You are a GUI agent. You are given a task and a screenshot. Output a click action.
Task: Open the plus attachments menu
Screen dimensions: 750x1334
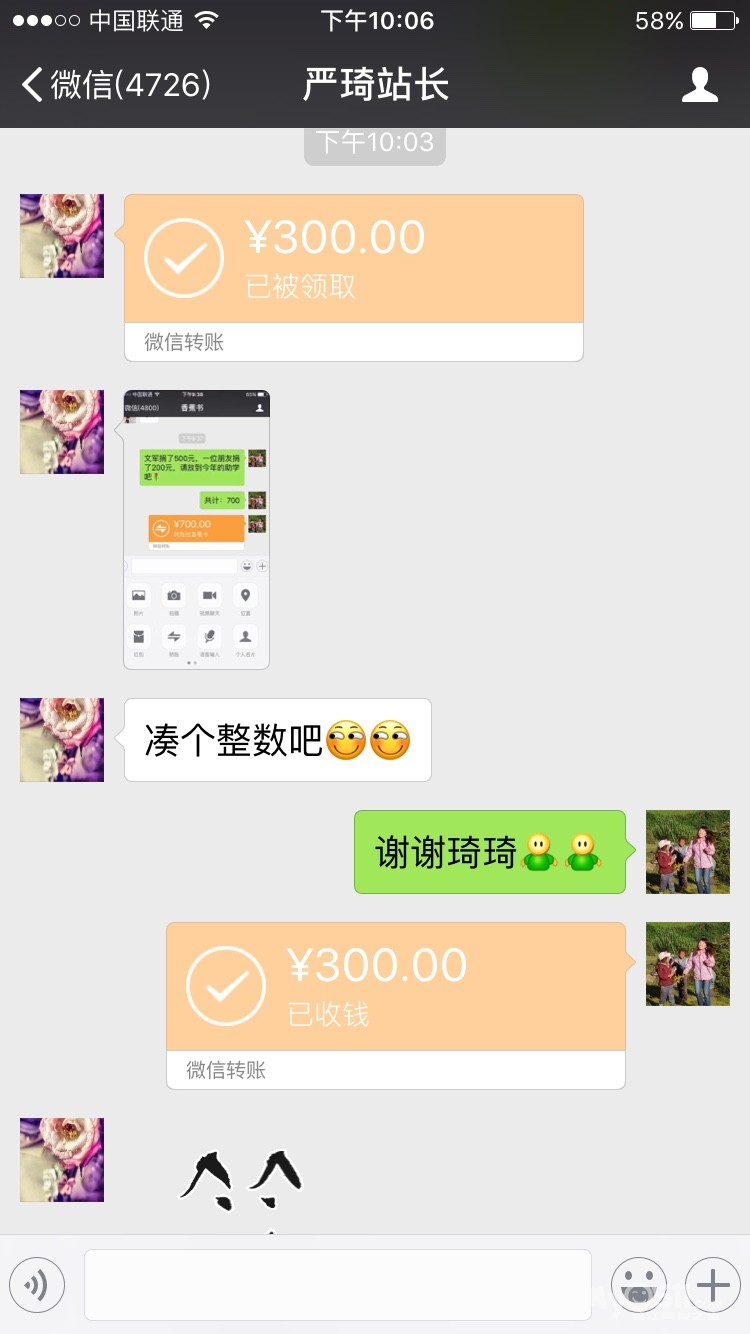(713, 1285)
